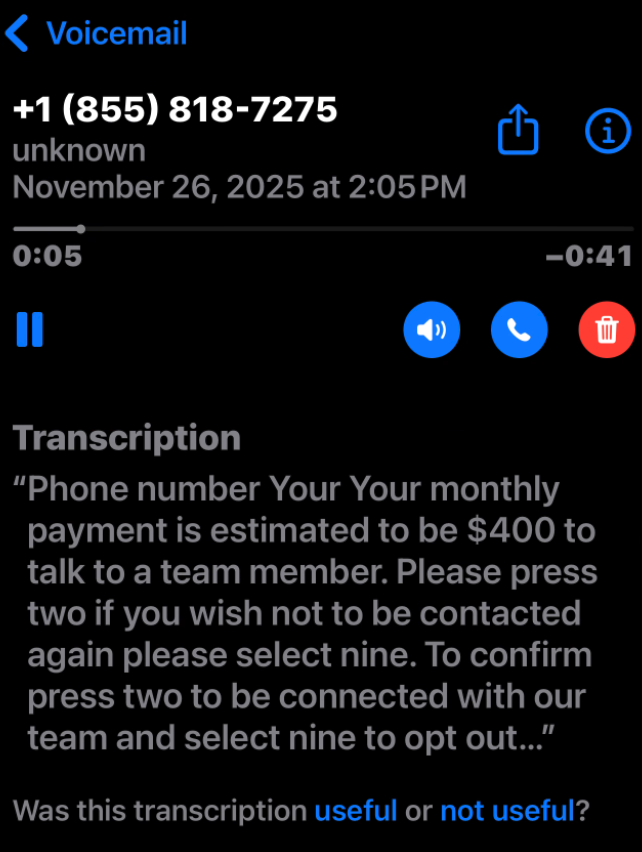Mark the transcription as not useful
Image resolution: width=642 pixels, height=852 pixels.
507,810
